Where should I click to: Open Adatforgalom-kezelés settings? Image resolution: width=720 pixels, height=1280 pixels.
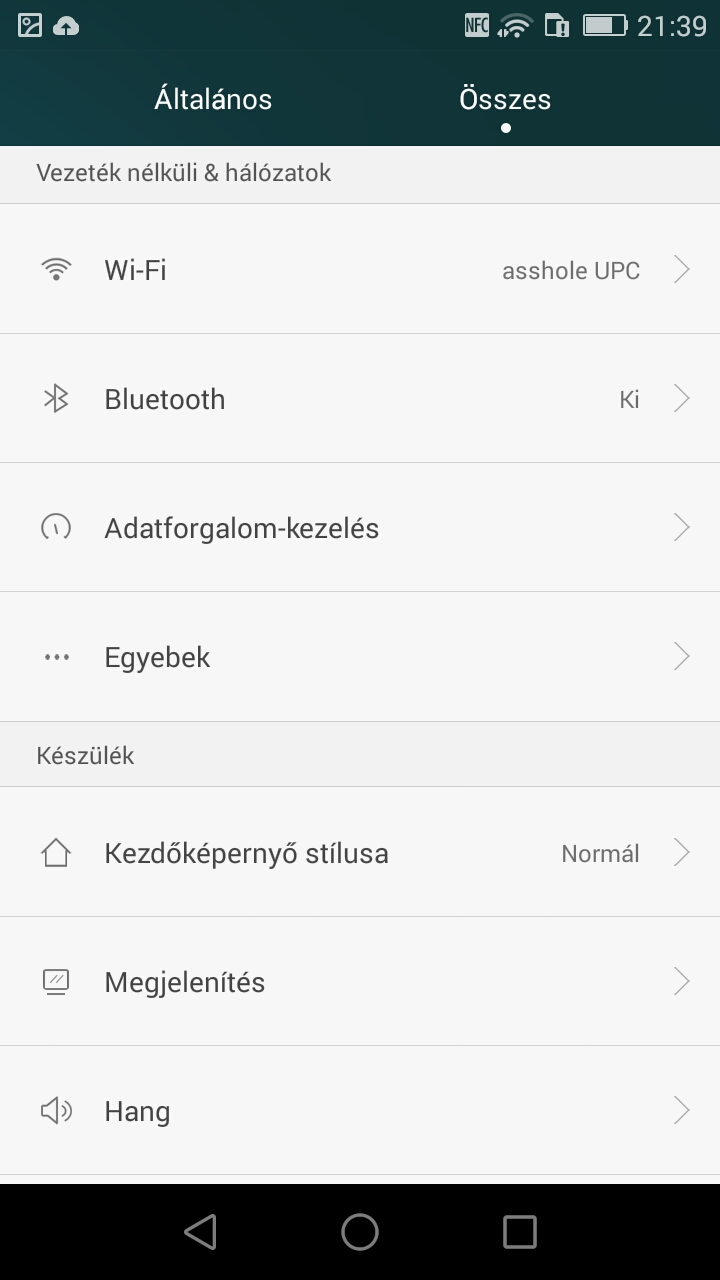(360, 528)
